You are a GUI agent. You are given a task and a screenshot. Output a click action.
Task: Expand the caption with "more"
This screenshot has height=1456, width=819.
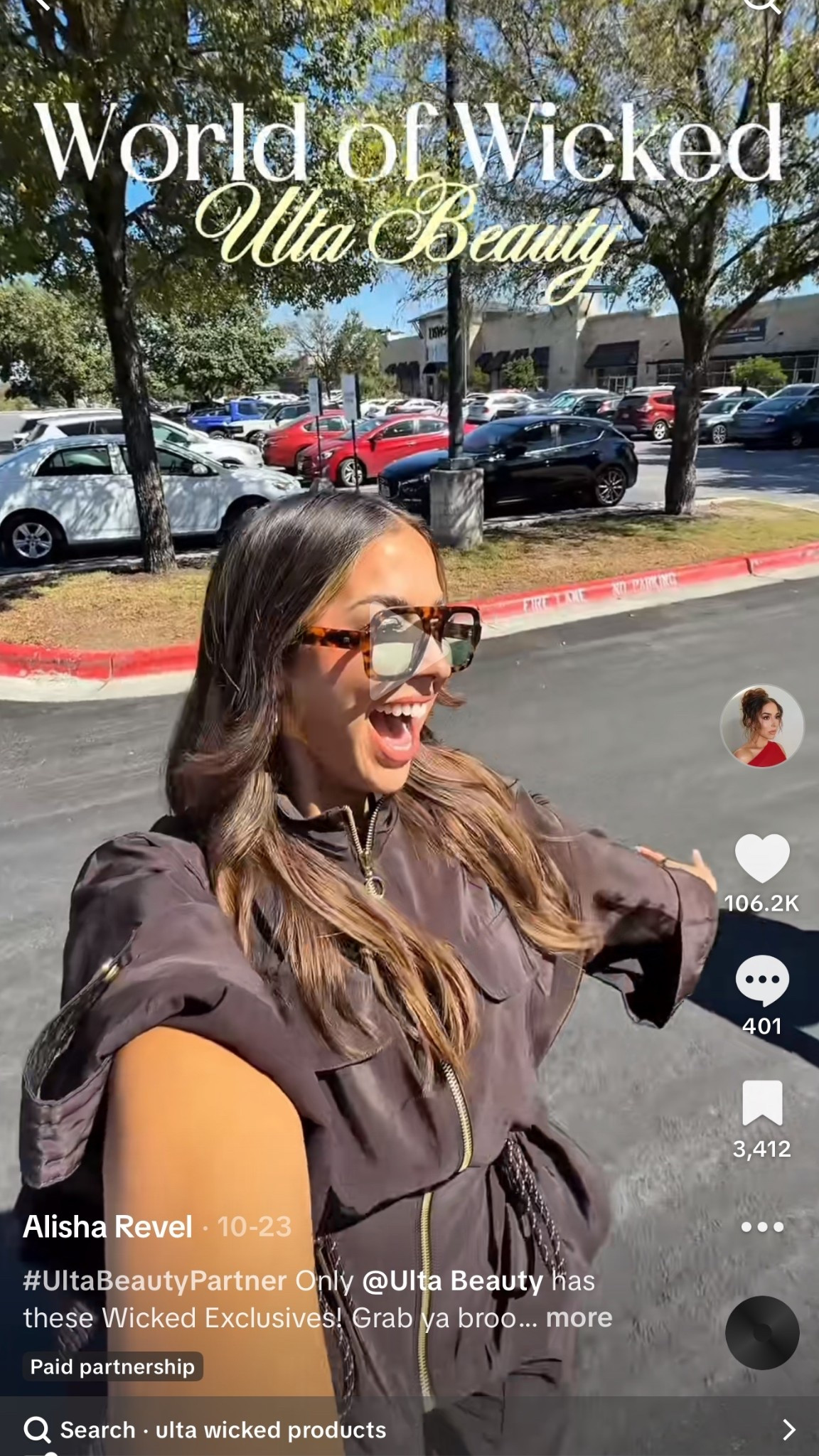pyautogui.click(x=579, y=1317)
